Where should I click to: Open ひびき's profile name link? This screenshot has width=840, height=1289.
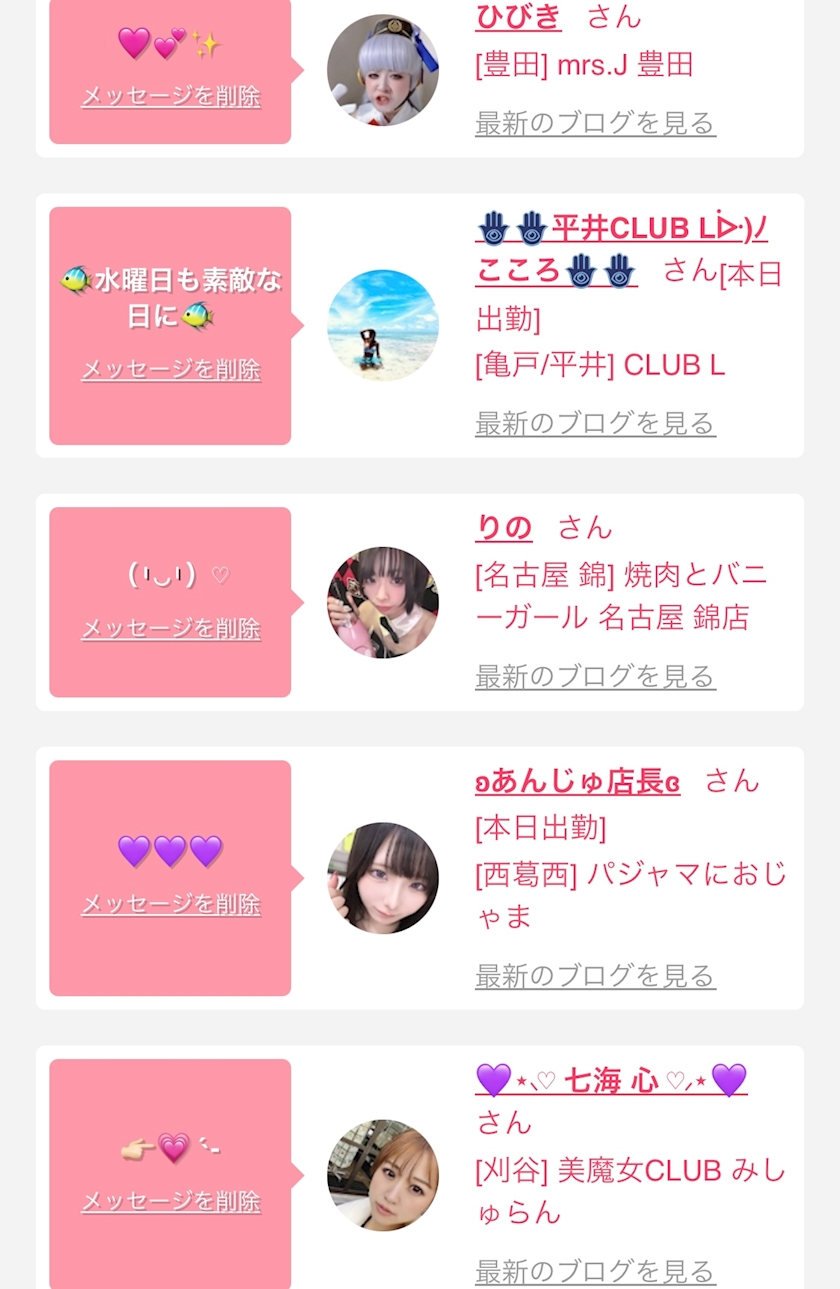click(518, 17)
